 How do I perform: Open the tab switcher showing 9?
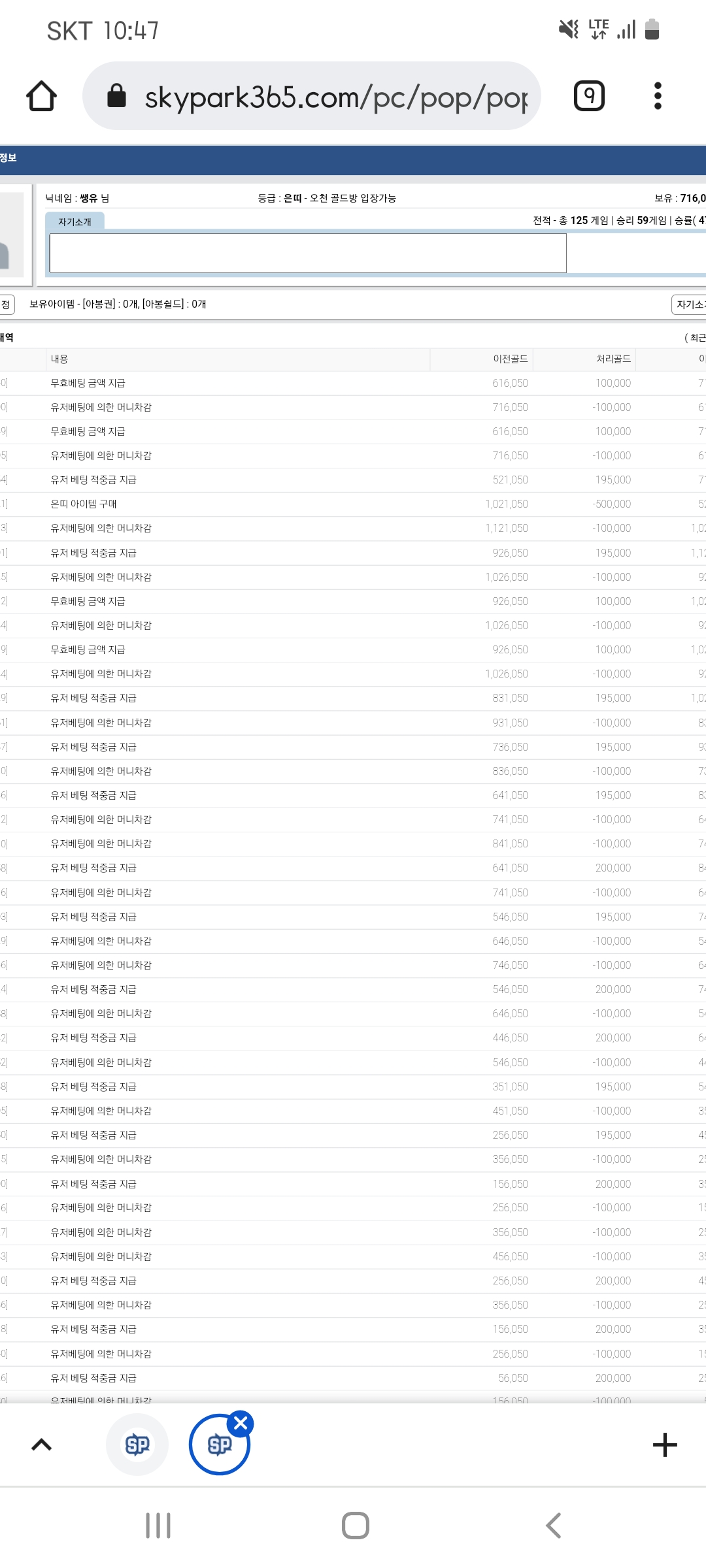[589, 96]
